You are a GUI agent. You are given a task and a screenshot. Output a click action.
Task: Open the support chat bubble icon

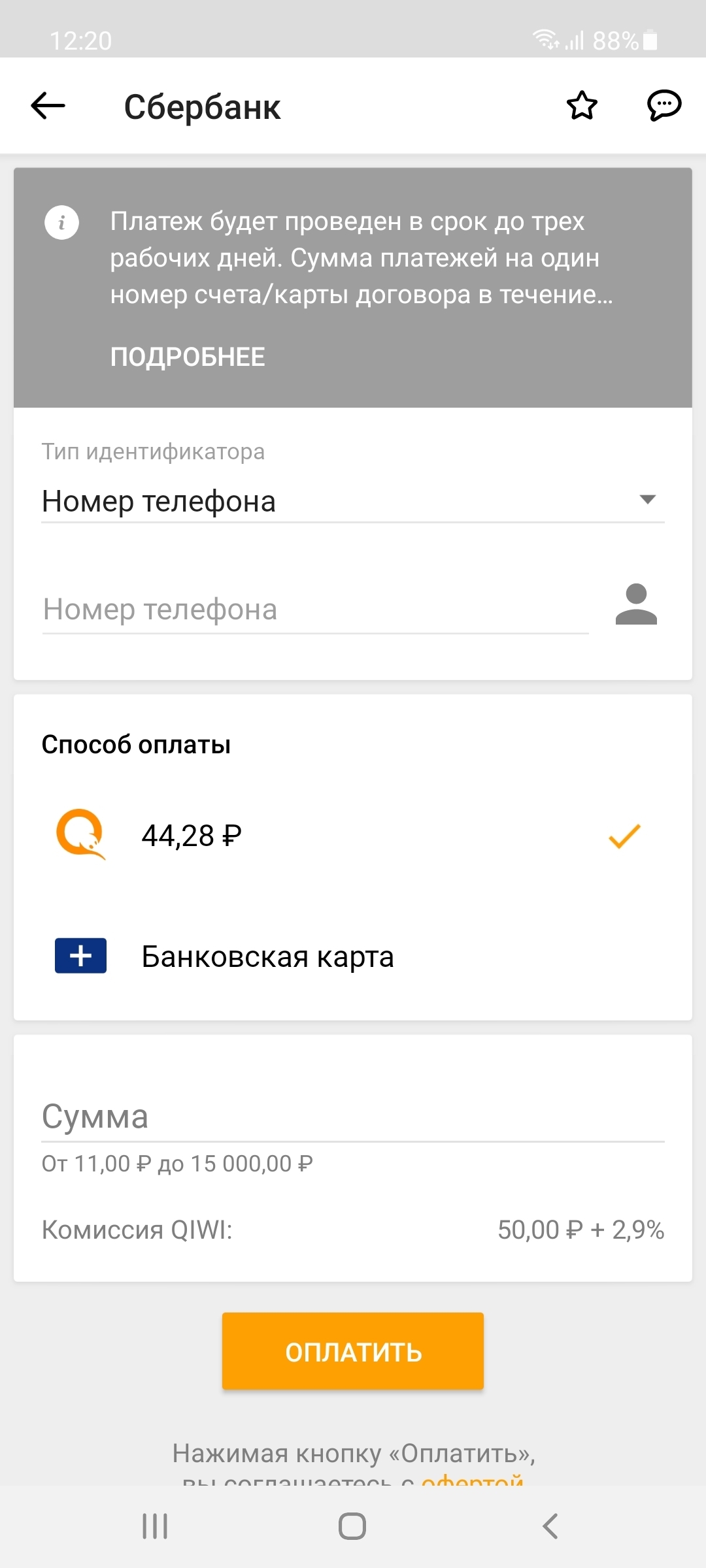click(x=664, y=106)
